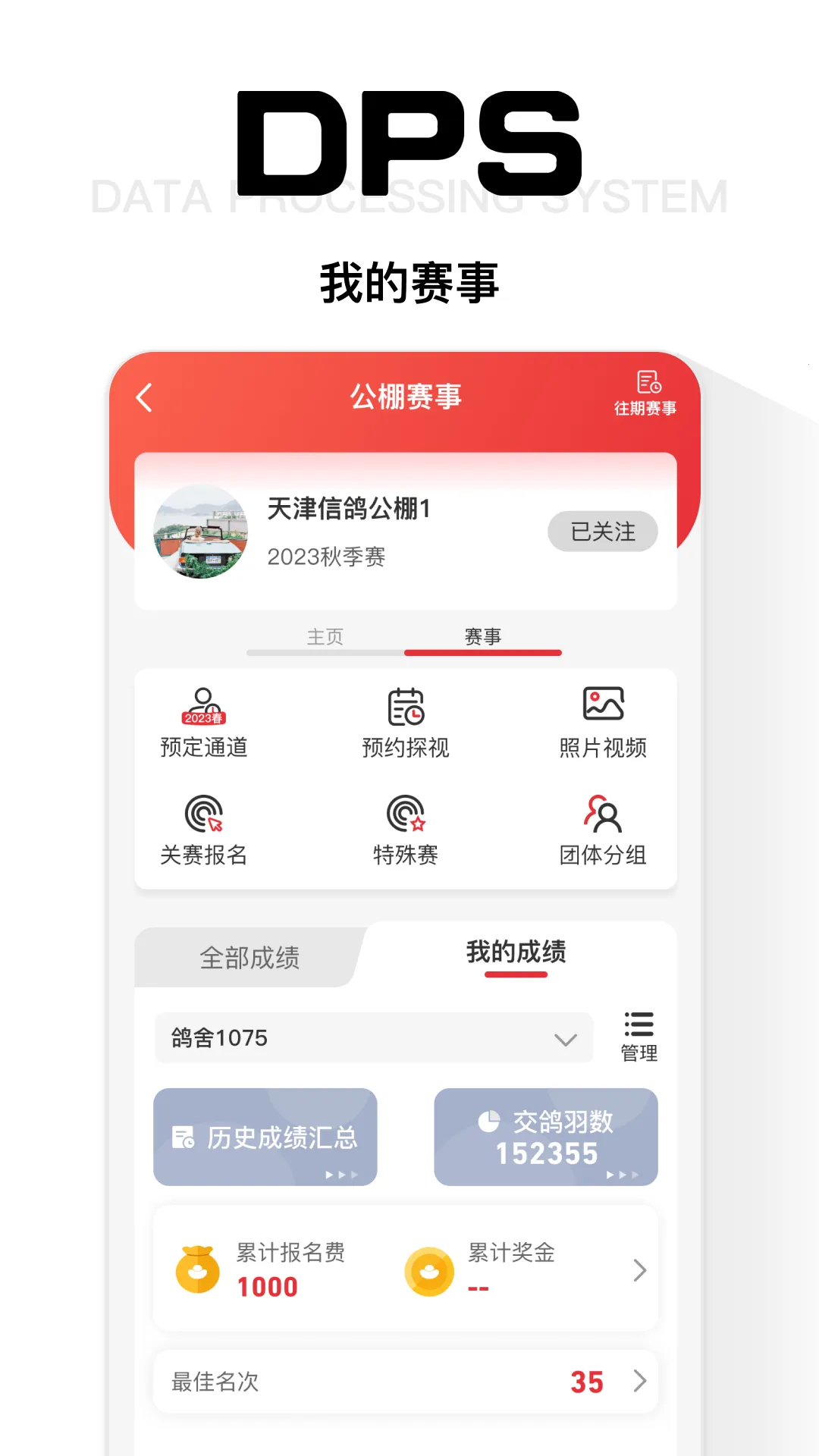View 交鸽羽数 152355 details
This screenshot has height=1456, width=819.
click(545, 1137)
